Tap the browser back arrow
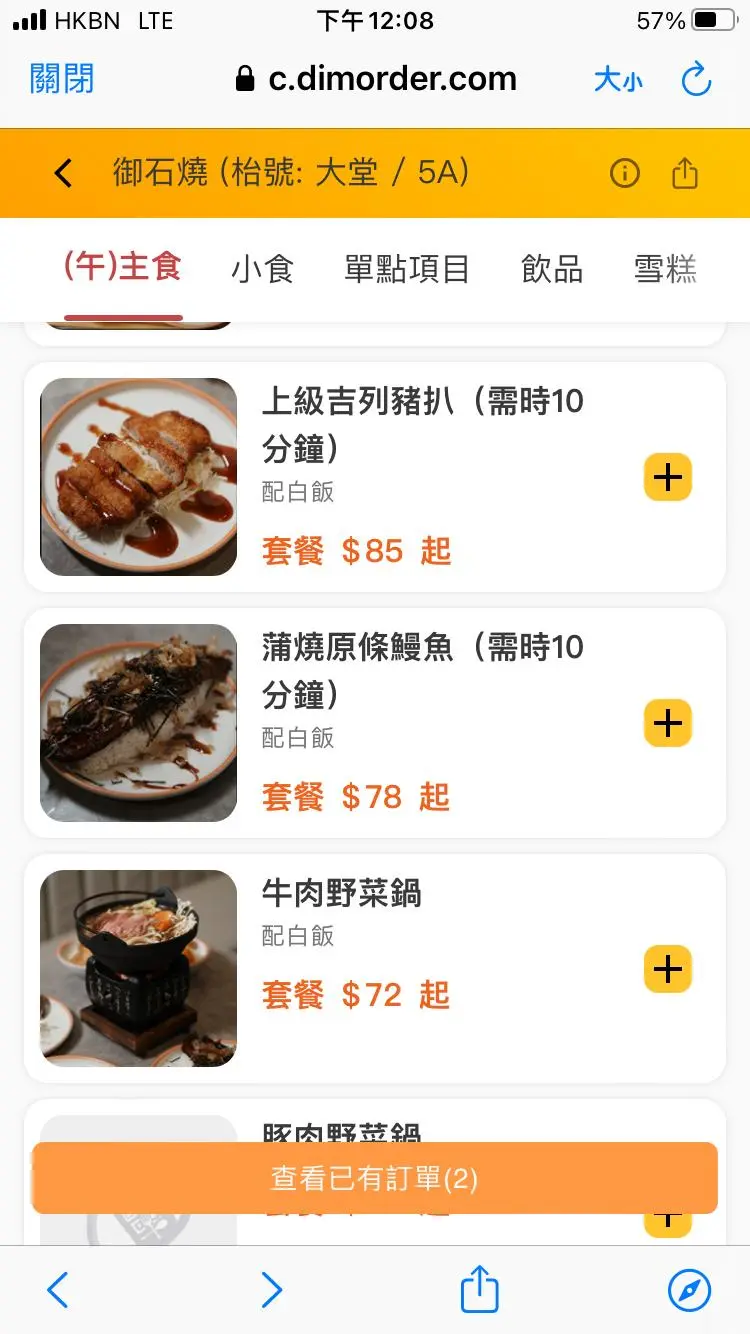This screenshot has height=1334, width=750. pos(58,1290)
